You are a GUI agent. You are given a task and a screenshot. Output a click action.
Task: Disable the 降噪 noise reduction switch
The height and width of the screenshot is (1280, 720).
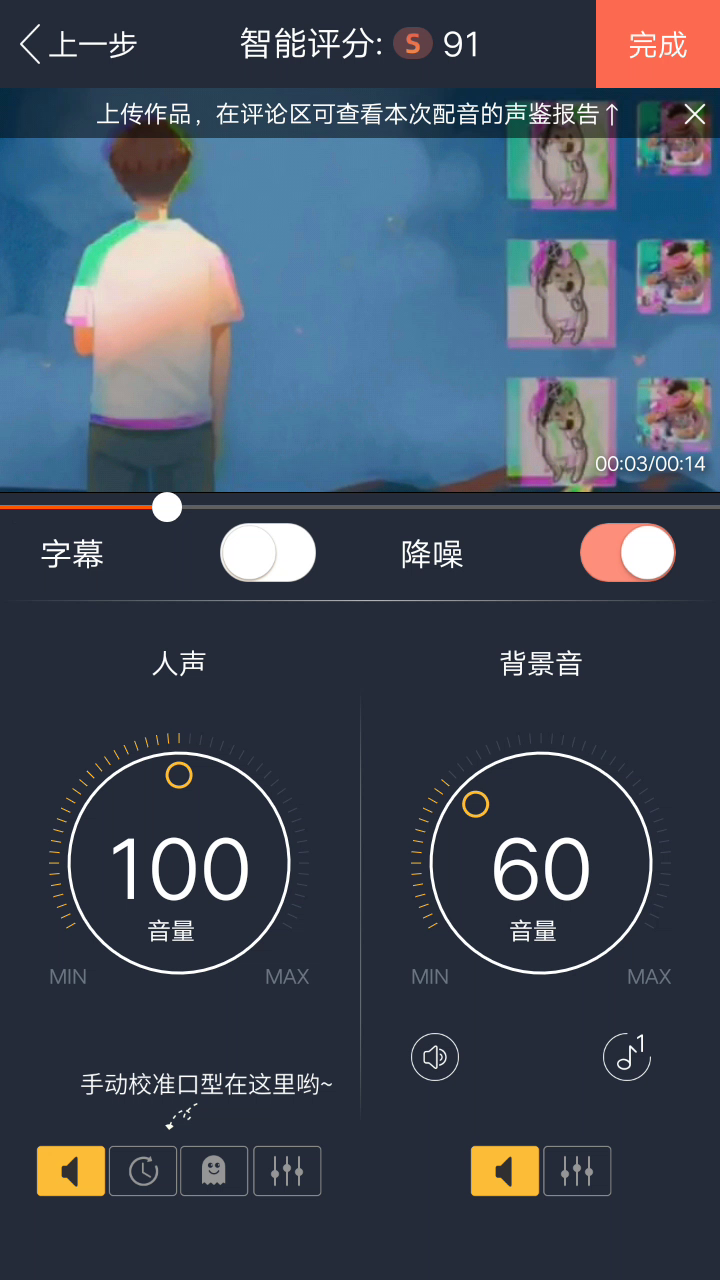click(x=628, y=552)
